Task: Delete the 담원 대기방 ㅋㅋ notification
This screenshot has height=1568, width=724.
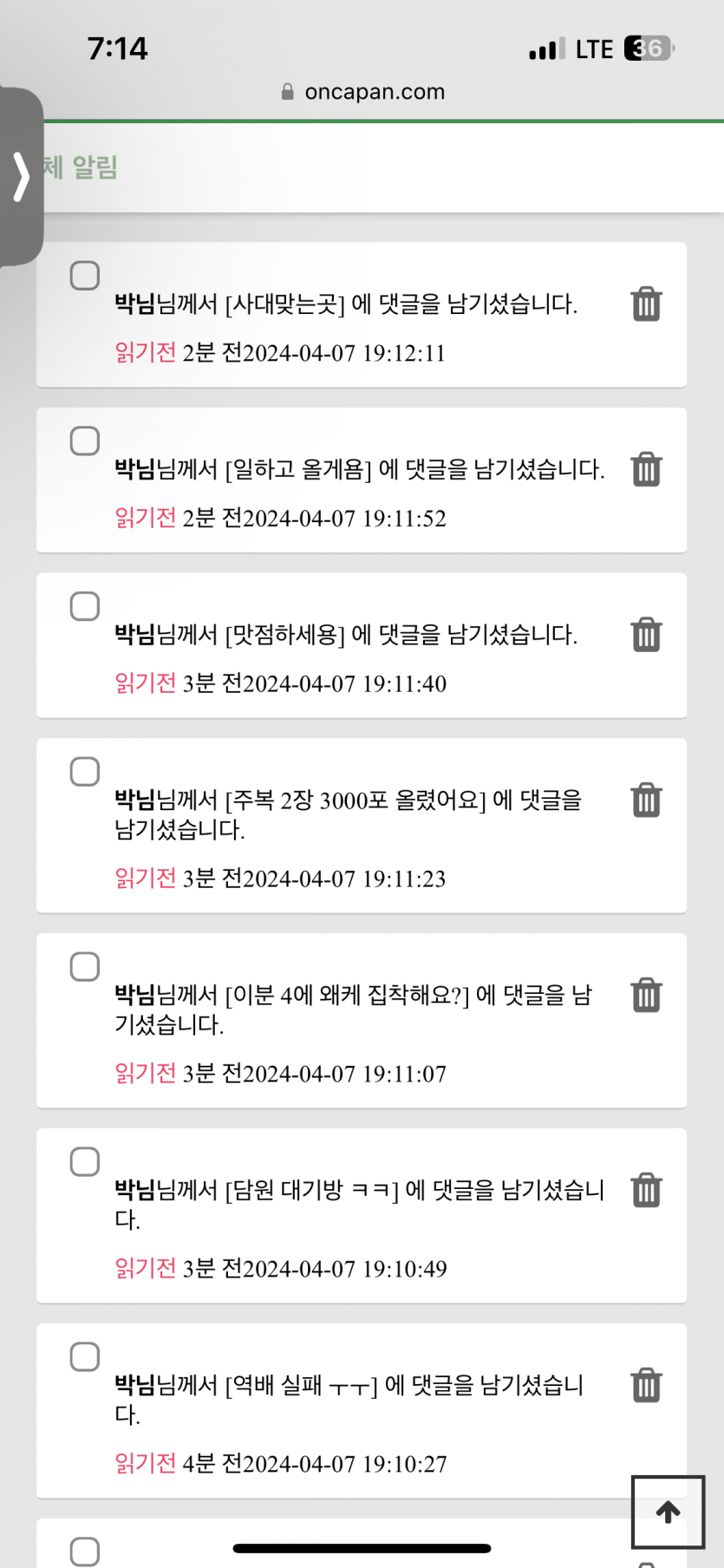Action: [x=646, y=1190]
